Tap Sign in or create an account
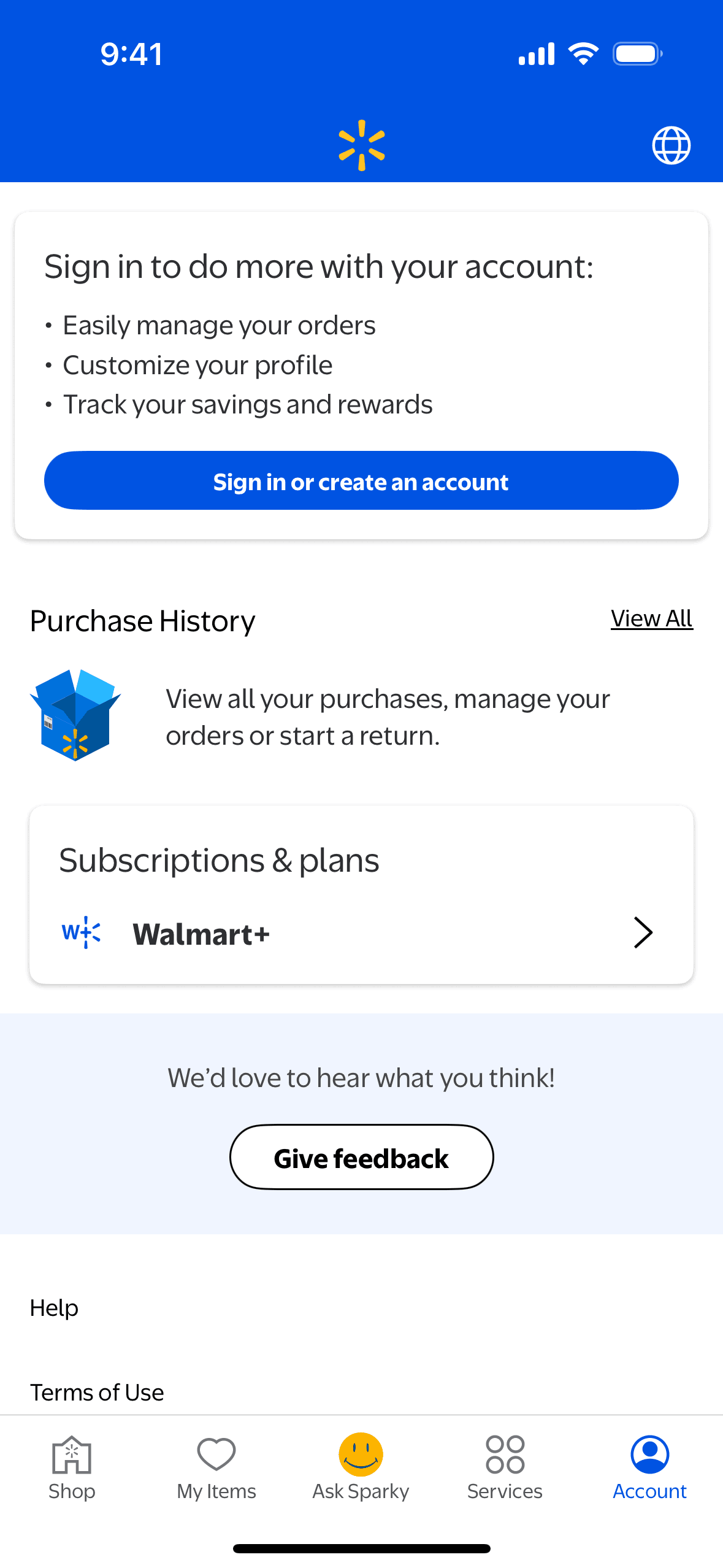Image resolution: width=723 pixels, height=1568 pixels. pos(361,481)
